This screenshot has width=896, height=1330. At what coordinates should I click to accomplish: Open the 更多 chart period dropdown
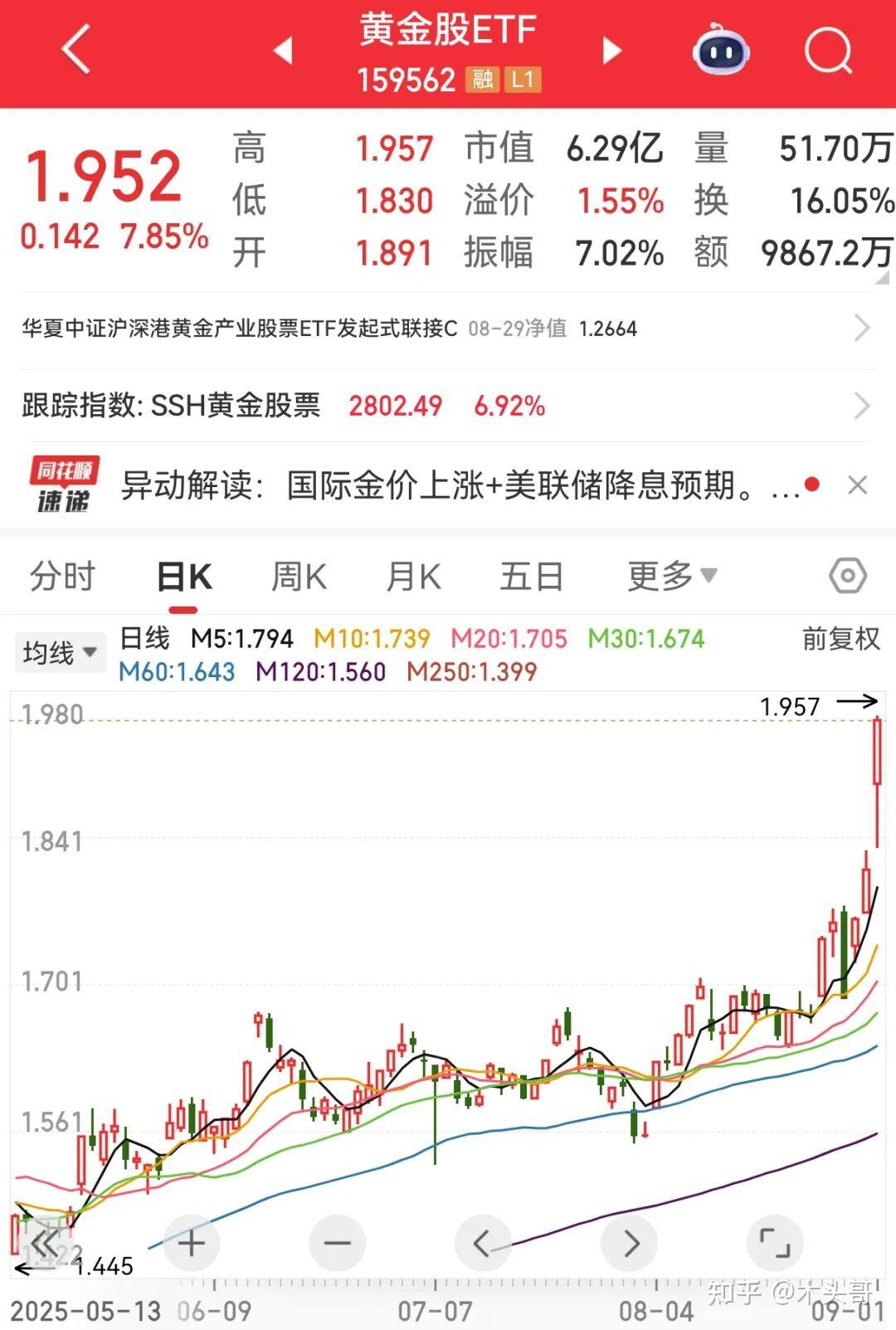click(670, 575)
